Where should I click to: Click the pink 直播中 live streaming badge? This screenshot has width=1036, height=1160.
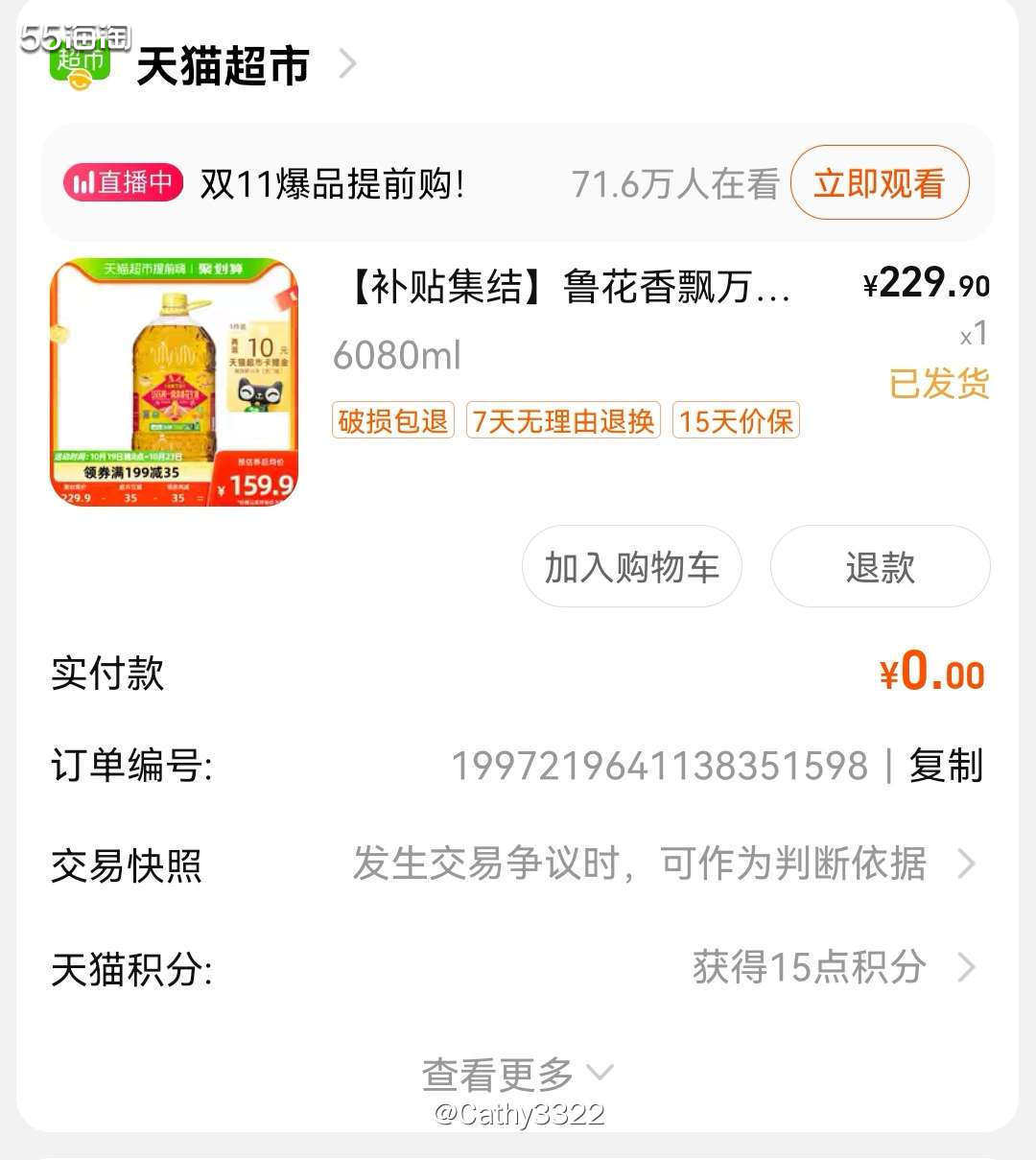121,182
